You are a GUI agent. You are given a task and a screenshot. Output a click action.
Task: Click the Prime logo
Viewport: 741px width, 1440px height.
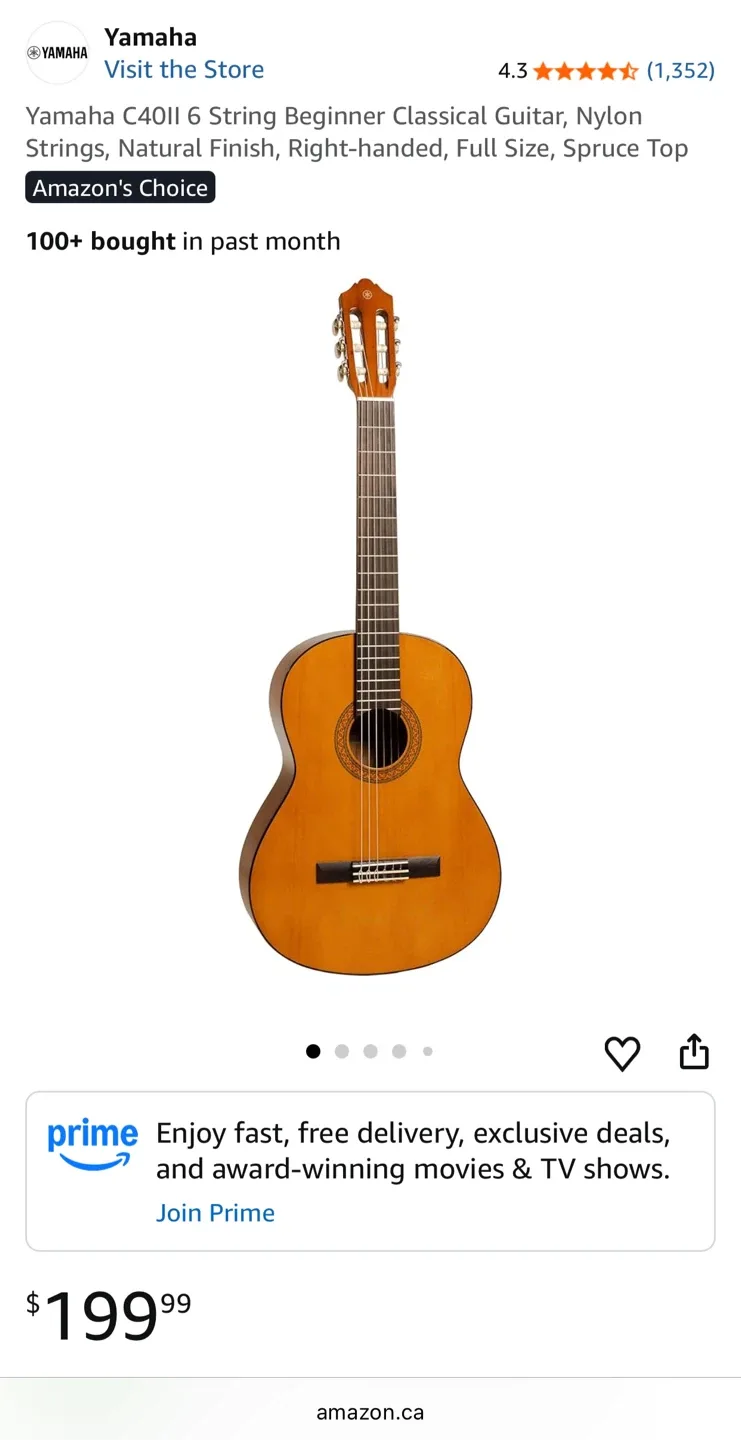[x=91, y=1134]
